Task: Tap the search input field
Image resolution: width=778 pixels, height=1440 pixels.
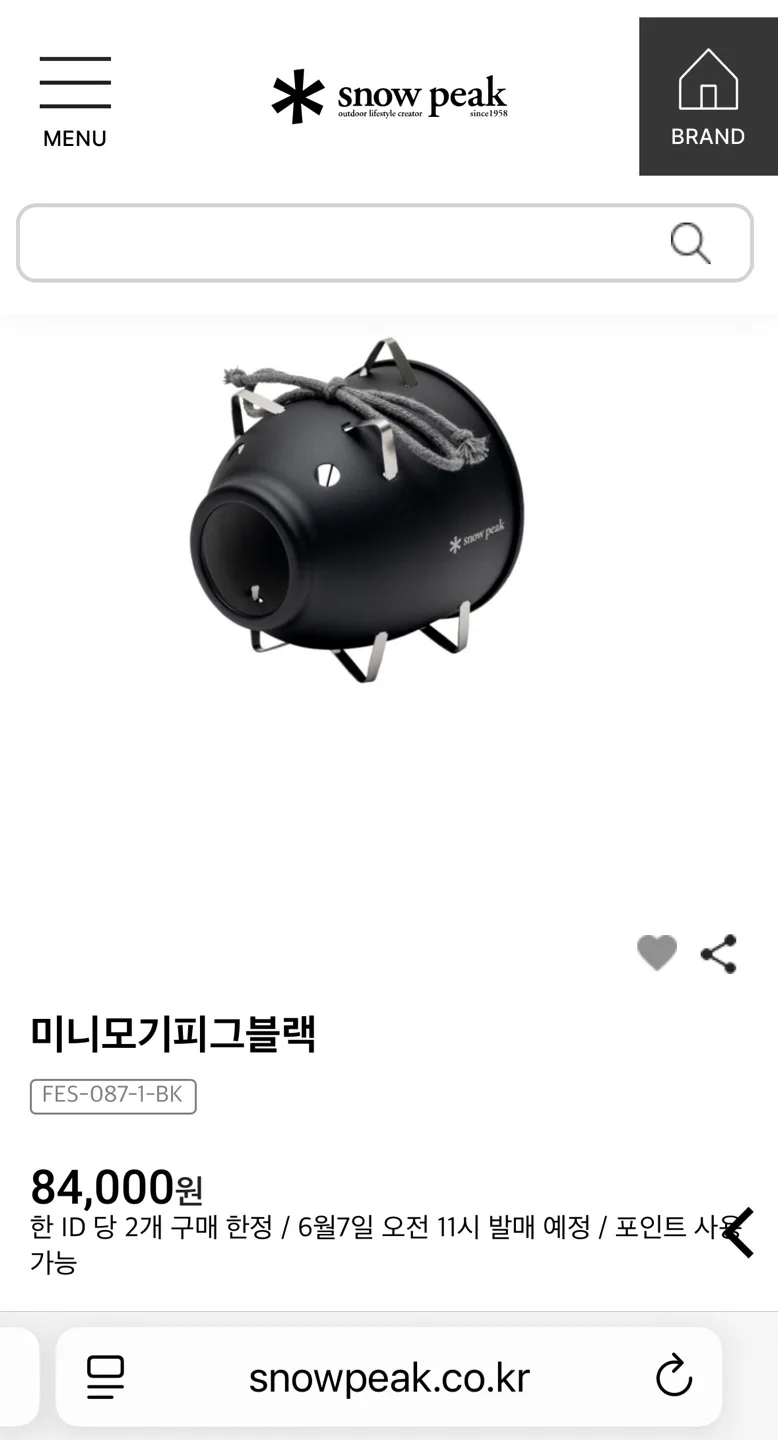Action: tap(340, 243)
